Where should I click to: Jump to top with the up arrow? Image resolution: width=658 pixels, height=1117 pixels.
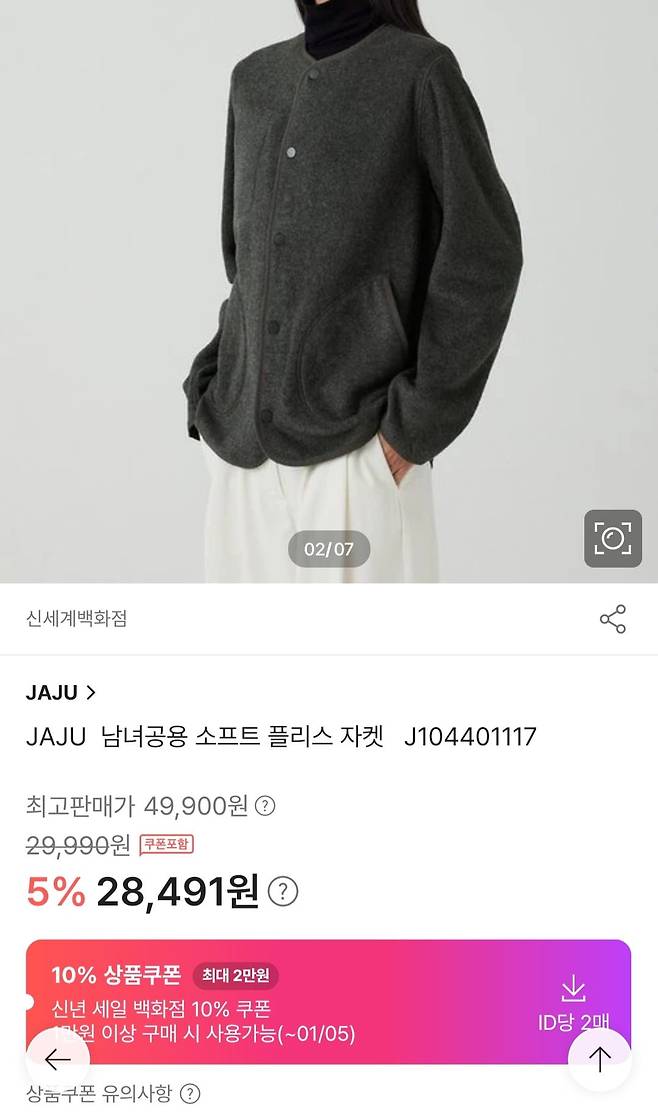(x=599, y=1060)
